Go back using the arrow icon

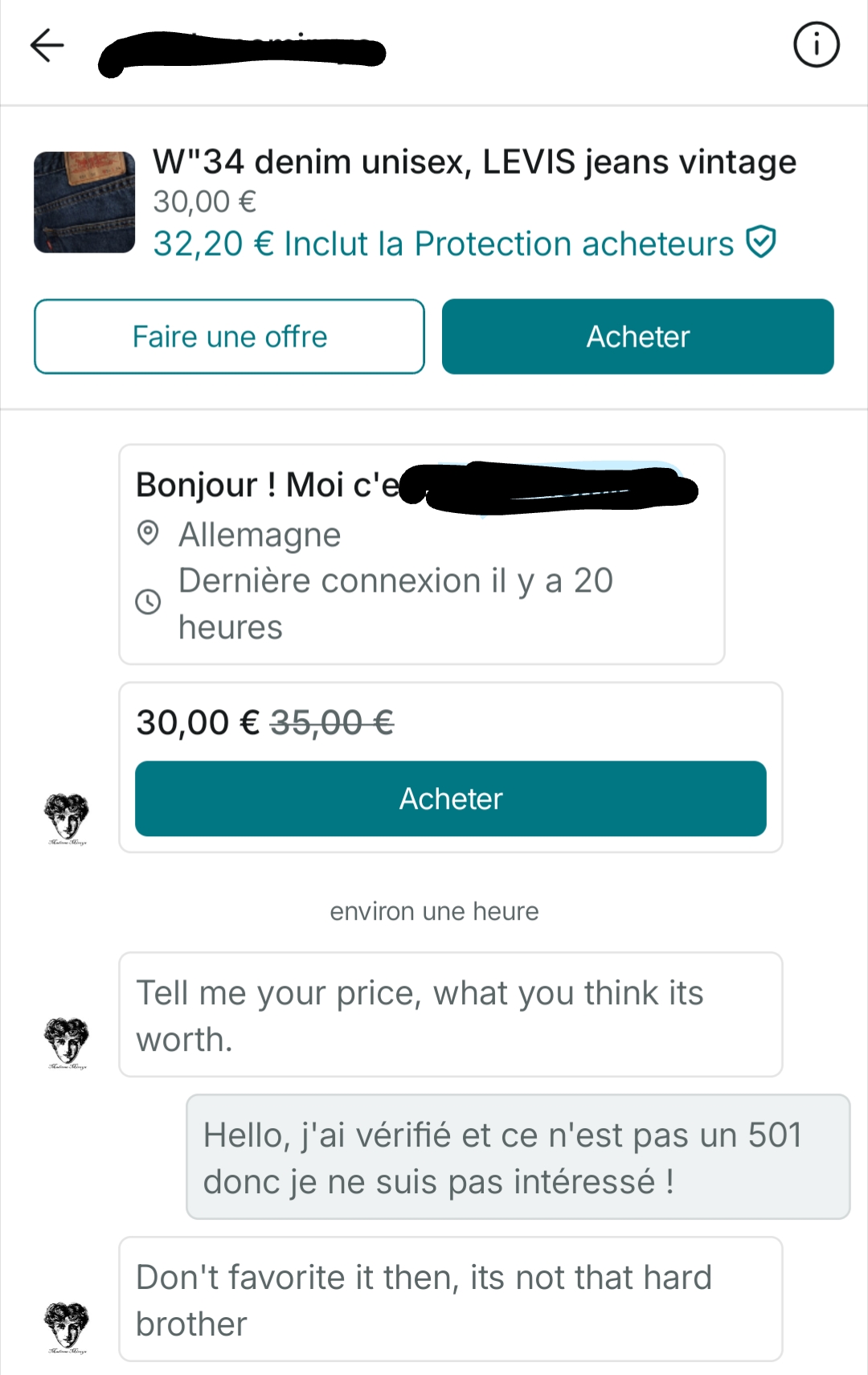click(47, 45)
